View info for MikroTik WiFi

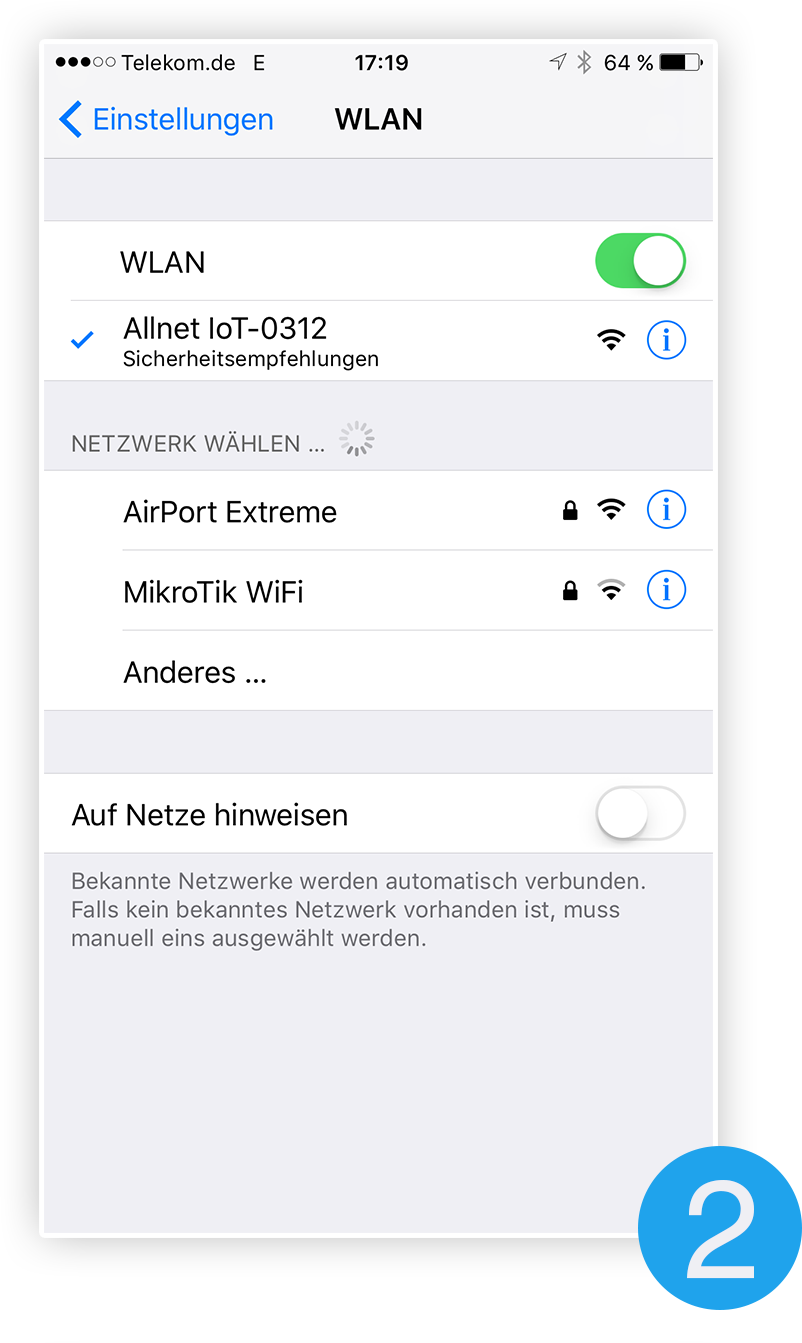click(666, 591)
